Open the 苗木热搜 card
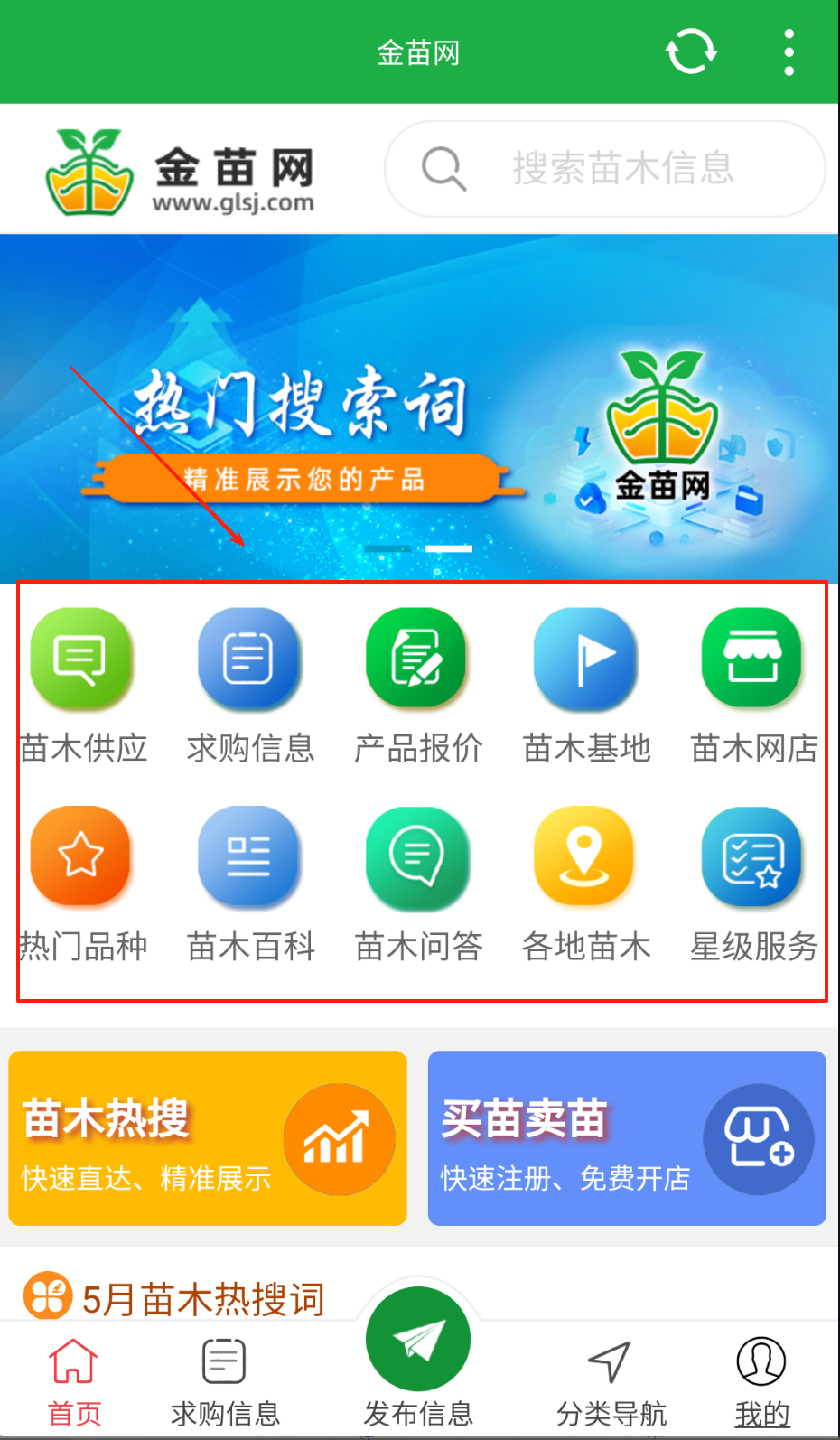 [208, 1138]
